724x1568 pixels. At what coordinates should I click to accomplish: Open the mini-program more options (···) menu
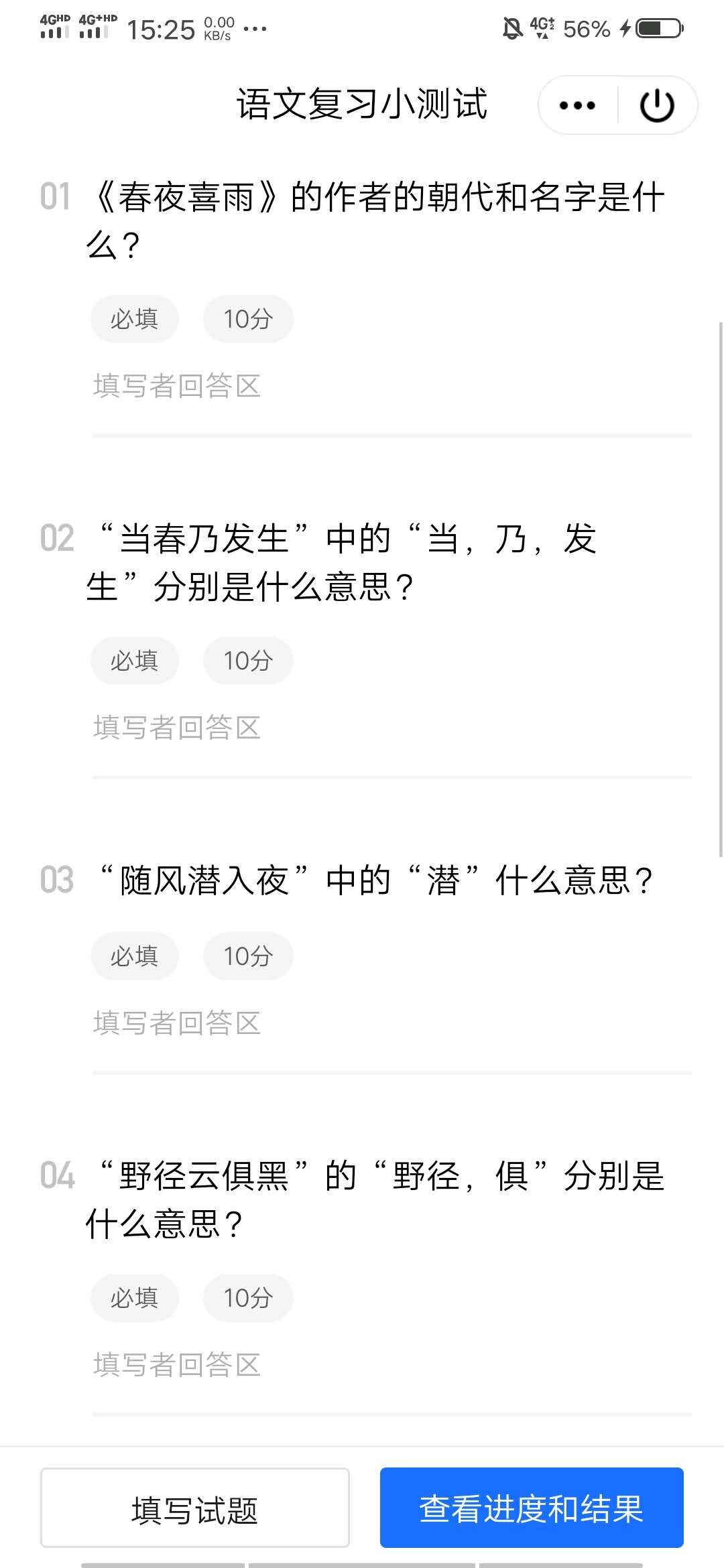pos(575,105)
